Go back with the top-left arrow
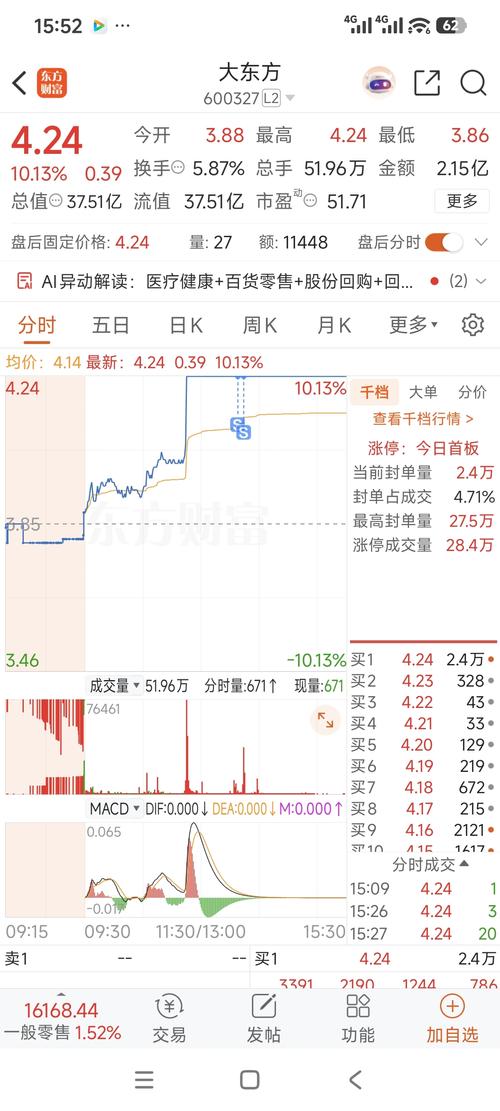Viewport: 500px width, 1111px height. click(x=19, y=84)
